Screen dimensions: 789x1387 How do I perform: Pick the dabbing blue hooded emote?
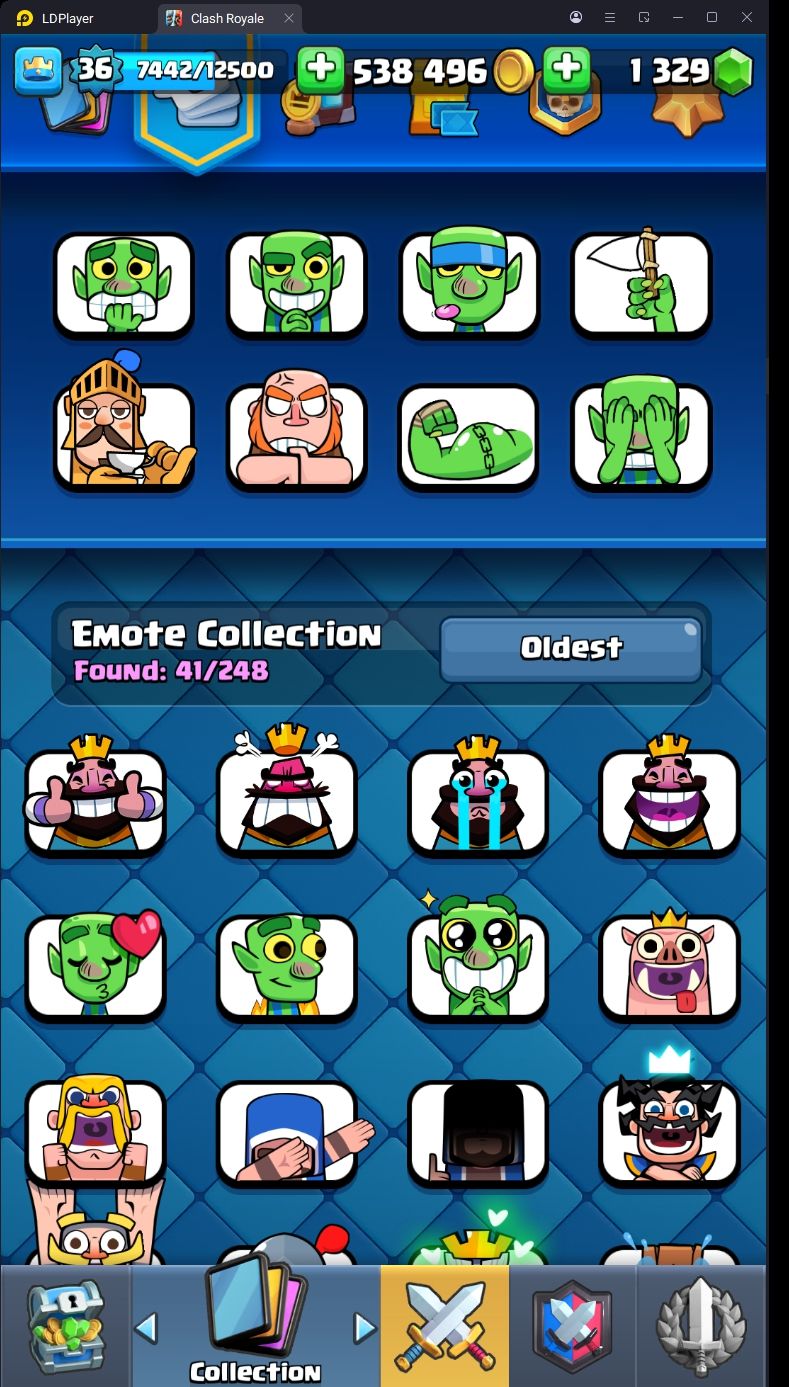287,1131
